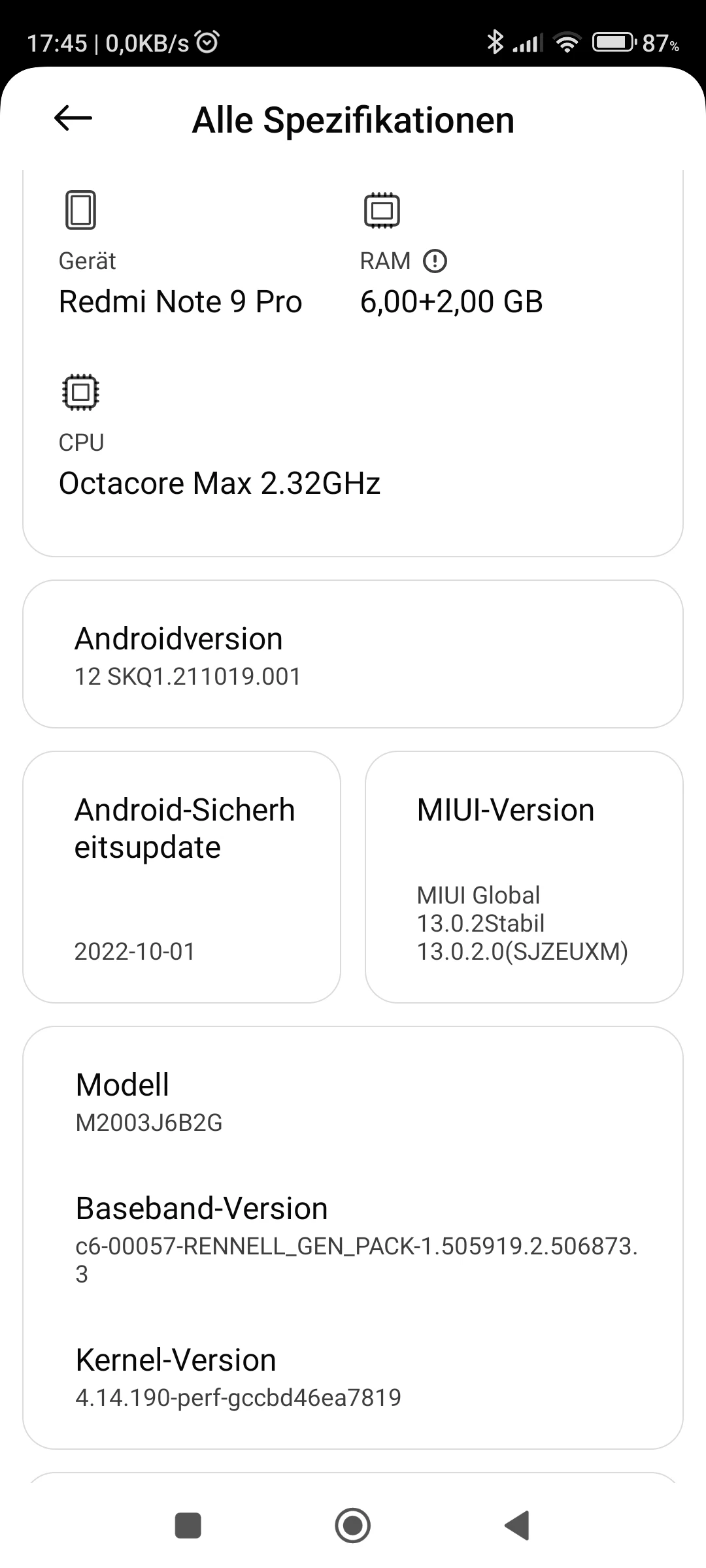Select the MIUI-Version card
This screenshot has height=1568, width=706.
tap(524, 877)
